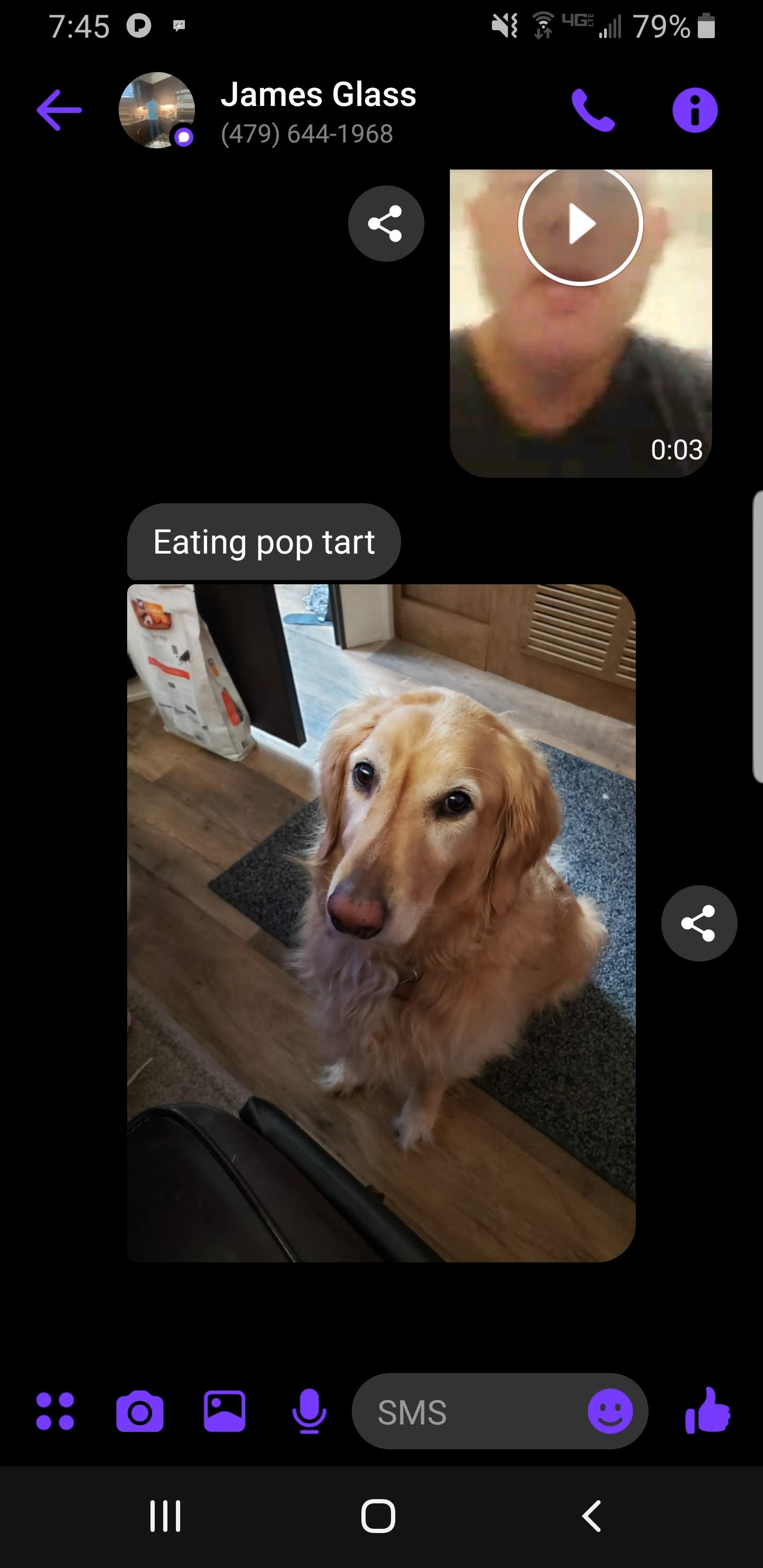Open the emoji picker
The image size is (763, 1568).
click(609, 1411)
